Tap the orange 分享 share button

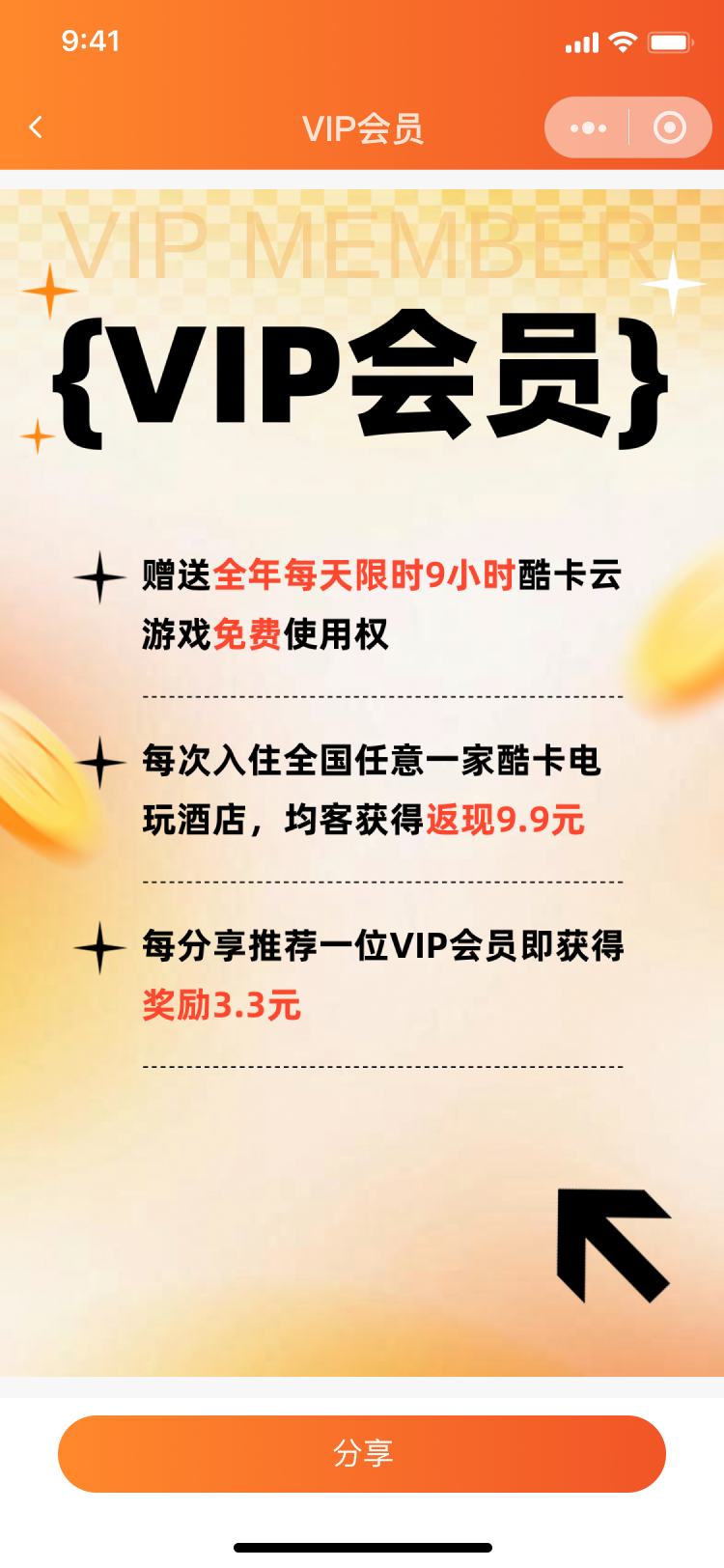[362, 1453]
